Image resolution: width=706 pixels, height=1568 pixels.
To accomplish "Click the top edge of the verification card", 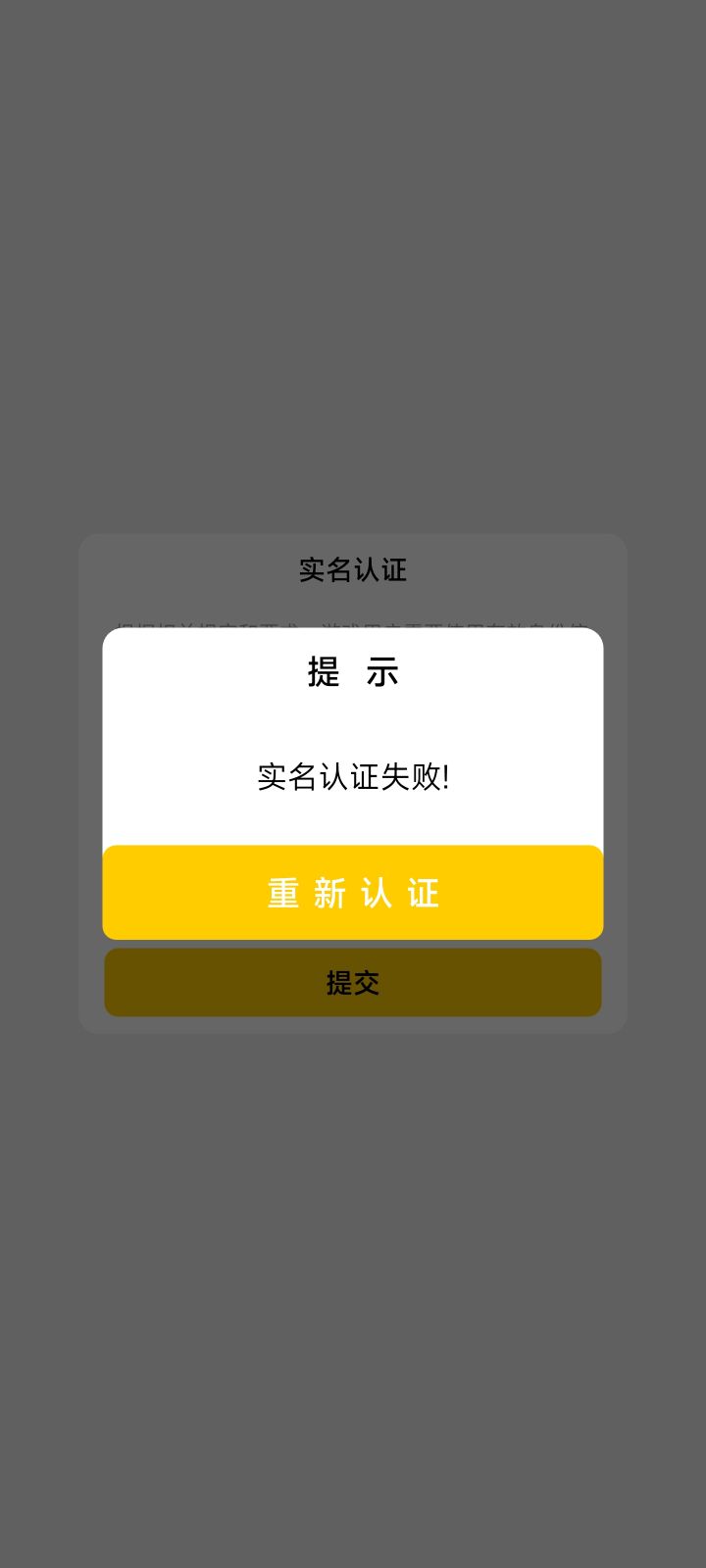I will point(353,537).
